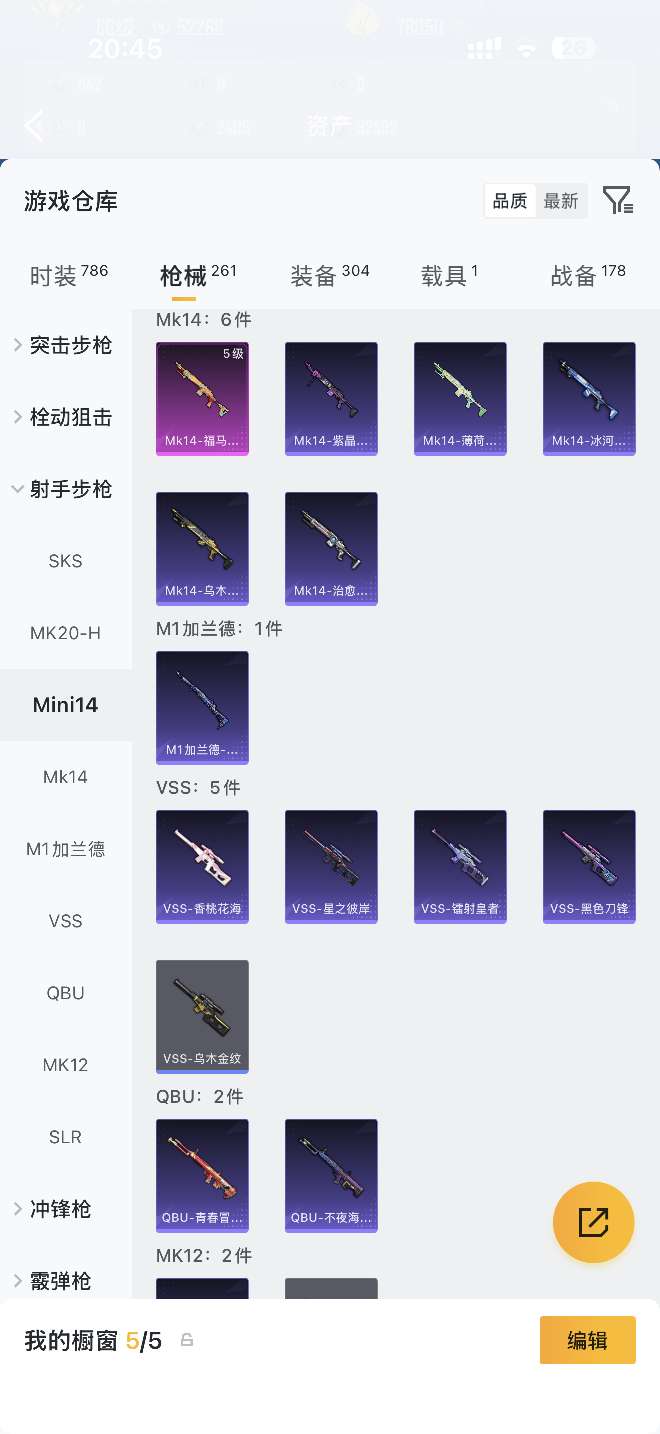Switch sorting to 最新
Viewport: 660px width, 1434px height.
(x=561, y=201)
